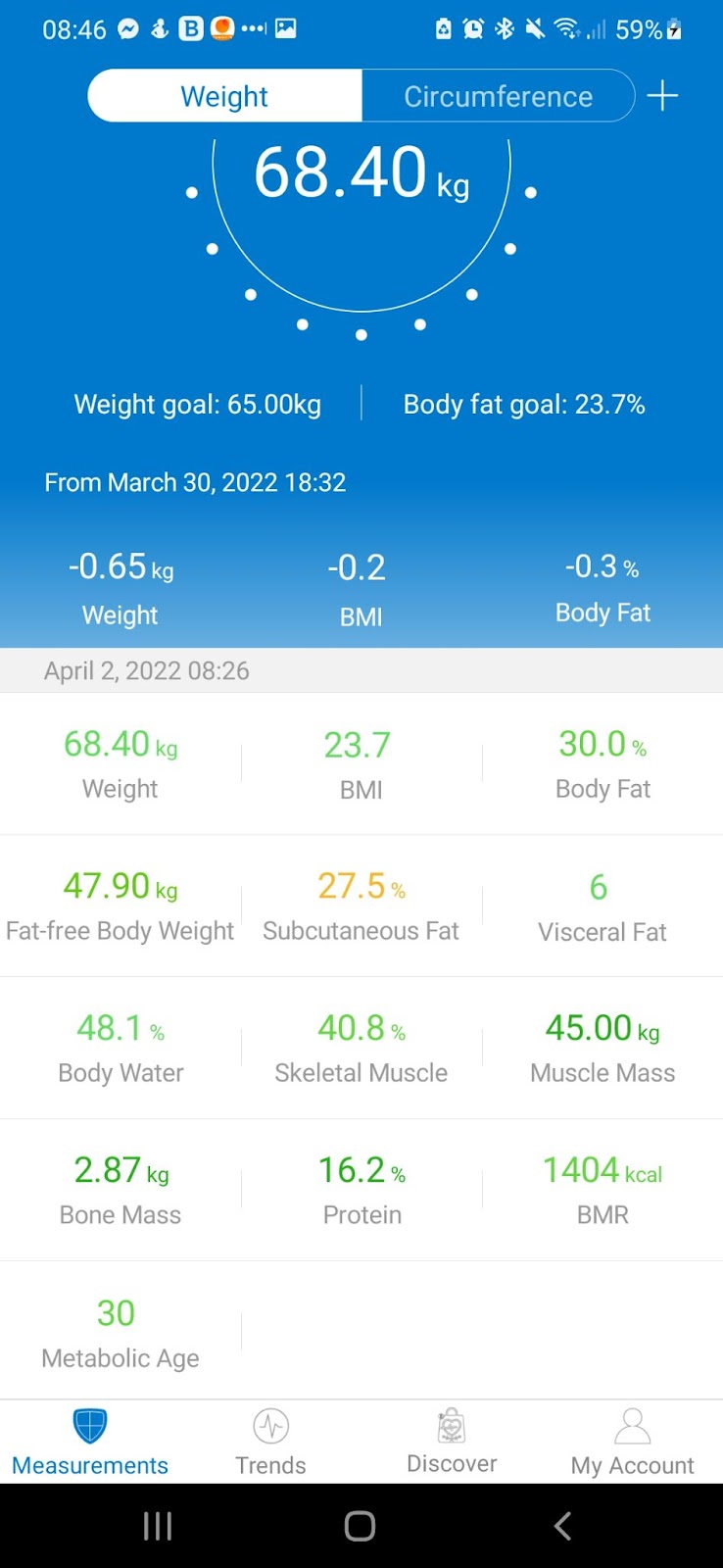Open the Body Fat 30.0% metric details
Screen dimensions: 723x1568
602,763
